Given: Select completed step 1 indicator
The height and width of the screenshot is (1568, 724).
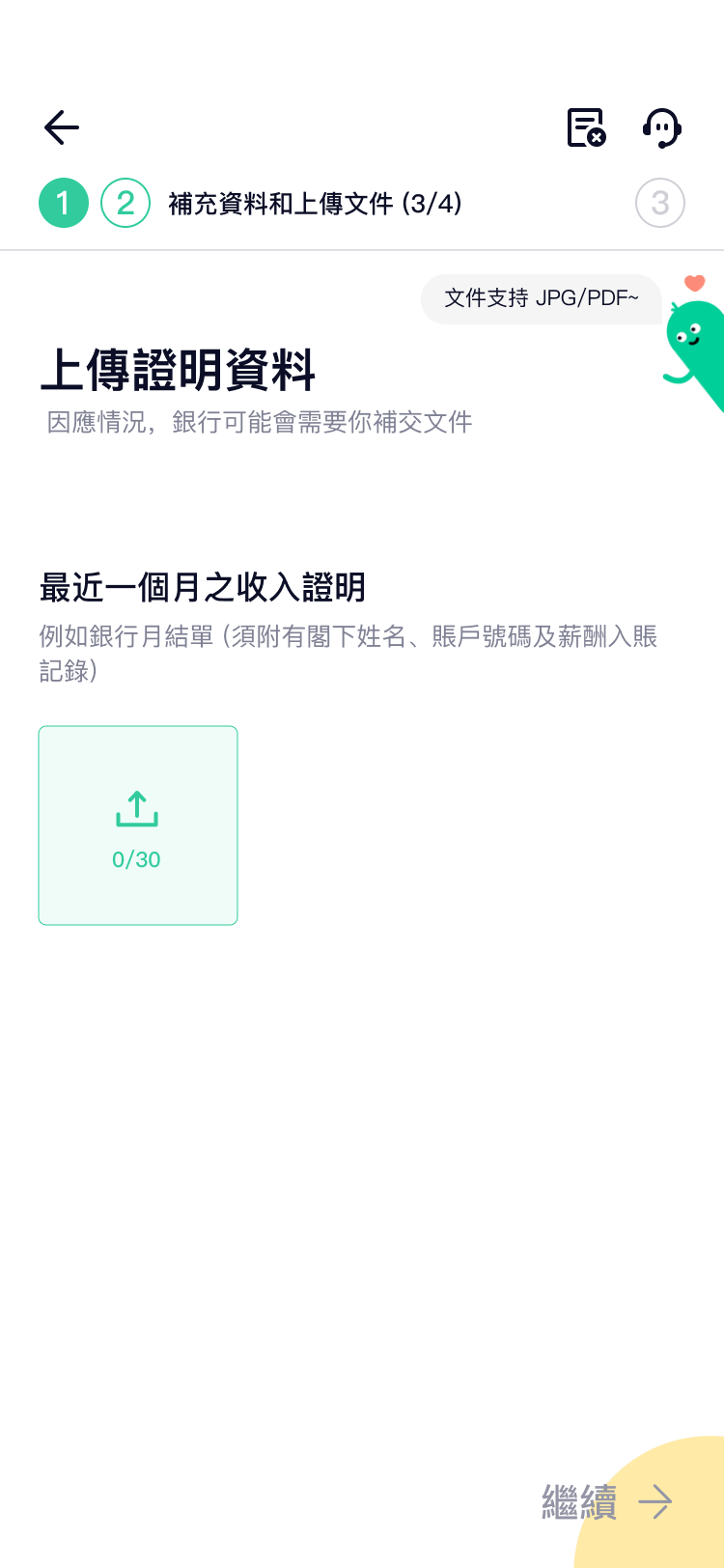Looking at the screenshot, I should click(x=63, y=203).
